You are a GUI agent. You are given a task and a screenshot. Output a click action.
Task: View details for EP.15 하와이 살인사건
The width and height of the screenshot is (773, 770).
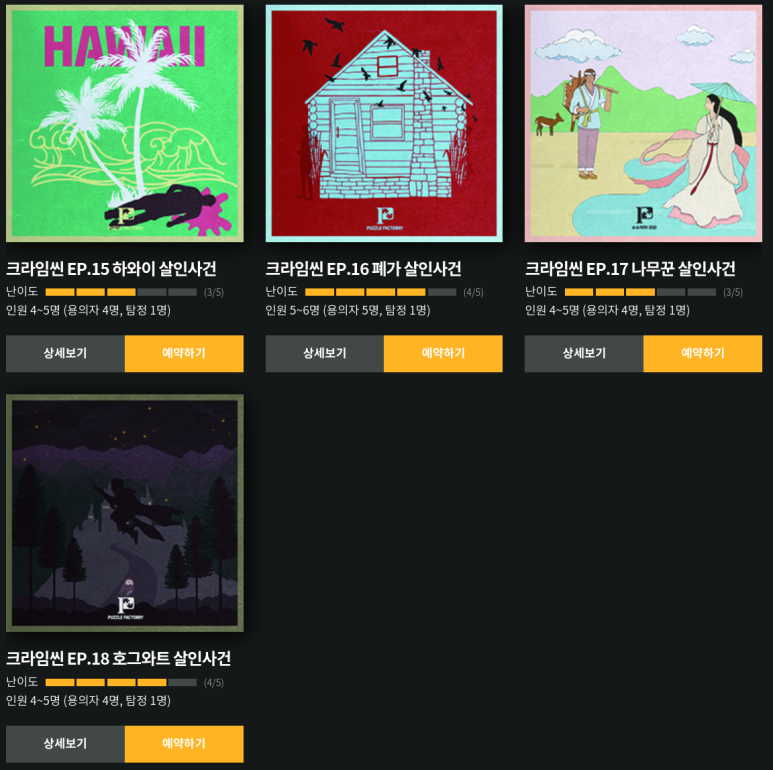click(x=65, y=353)
